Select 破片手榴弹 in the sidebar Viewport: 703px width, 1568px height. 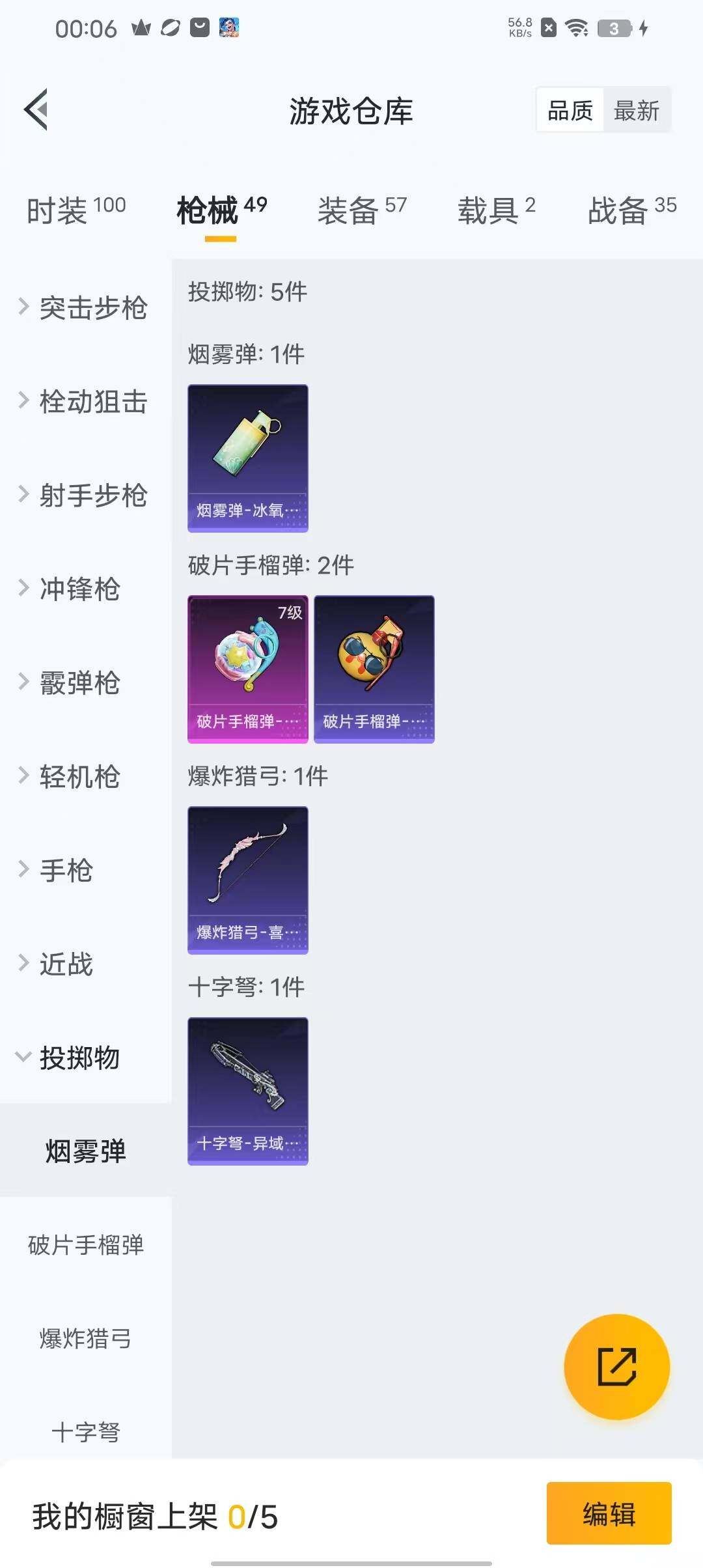tap(86, 1245)
